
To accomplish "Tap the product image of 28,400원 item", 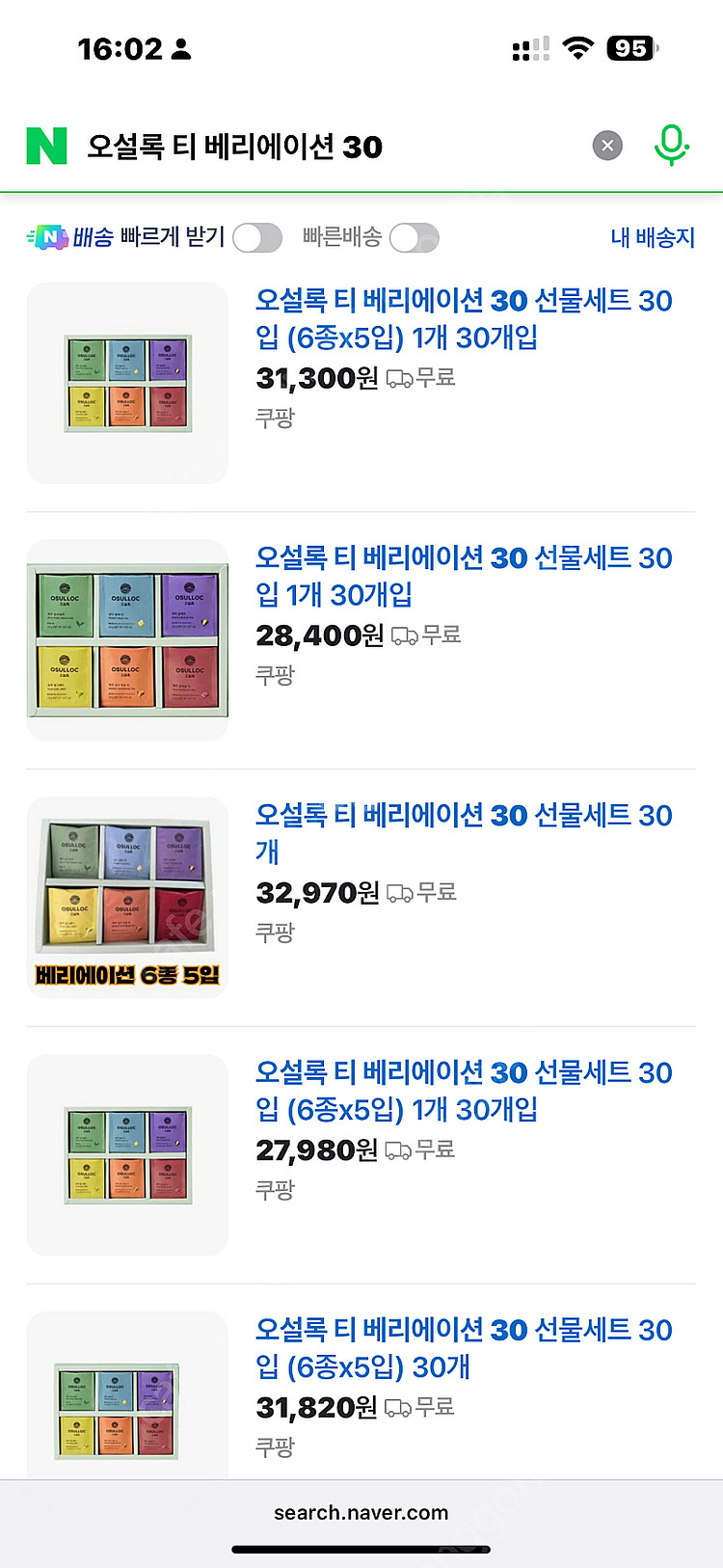I will pos(127,640).
